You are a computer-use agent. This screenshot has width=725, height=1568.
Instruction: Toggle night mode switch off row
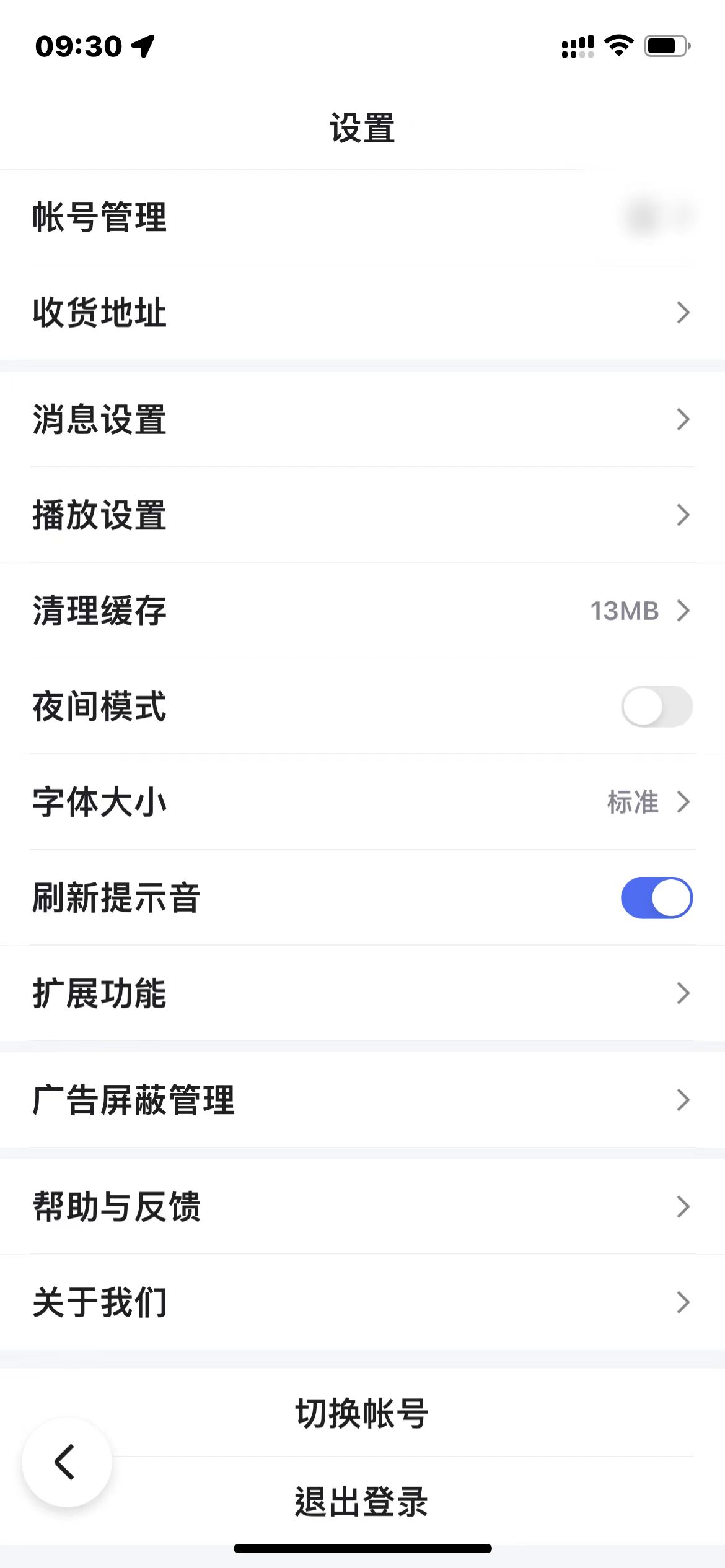pos(658,707)
